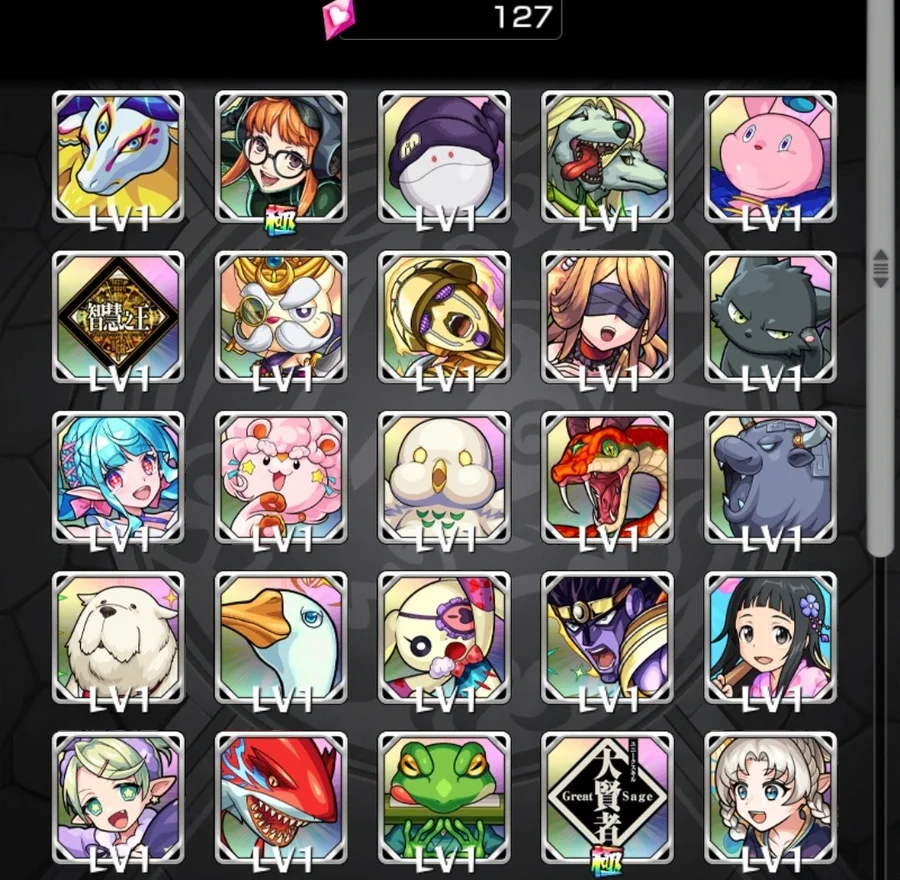Open the Great Sage 大賢者 tile
The image size is (900, 880).
click(607, 798)
